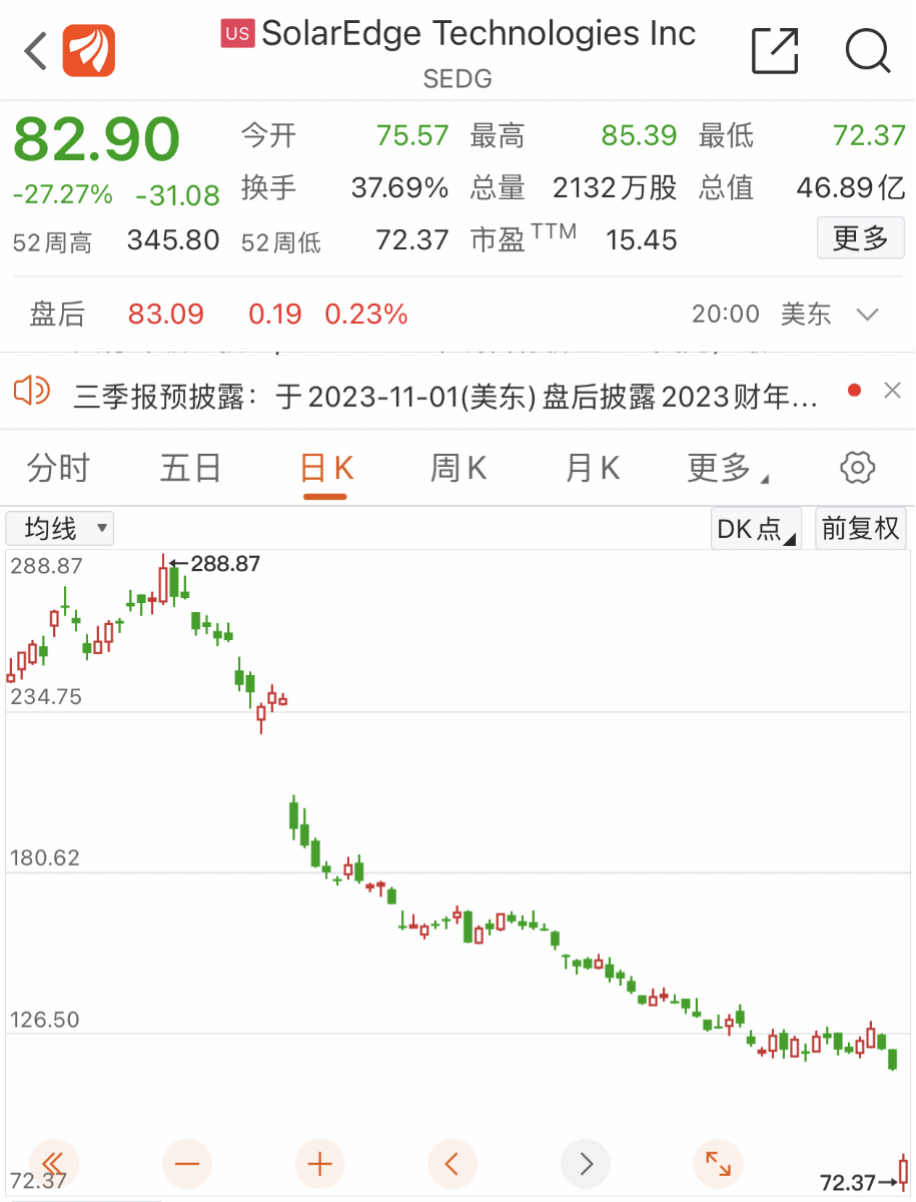Viewport: 916px width, 1202px height.
Task: Tap the 前复权 adjustment button
Action: (x=861, y=528)
